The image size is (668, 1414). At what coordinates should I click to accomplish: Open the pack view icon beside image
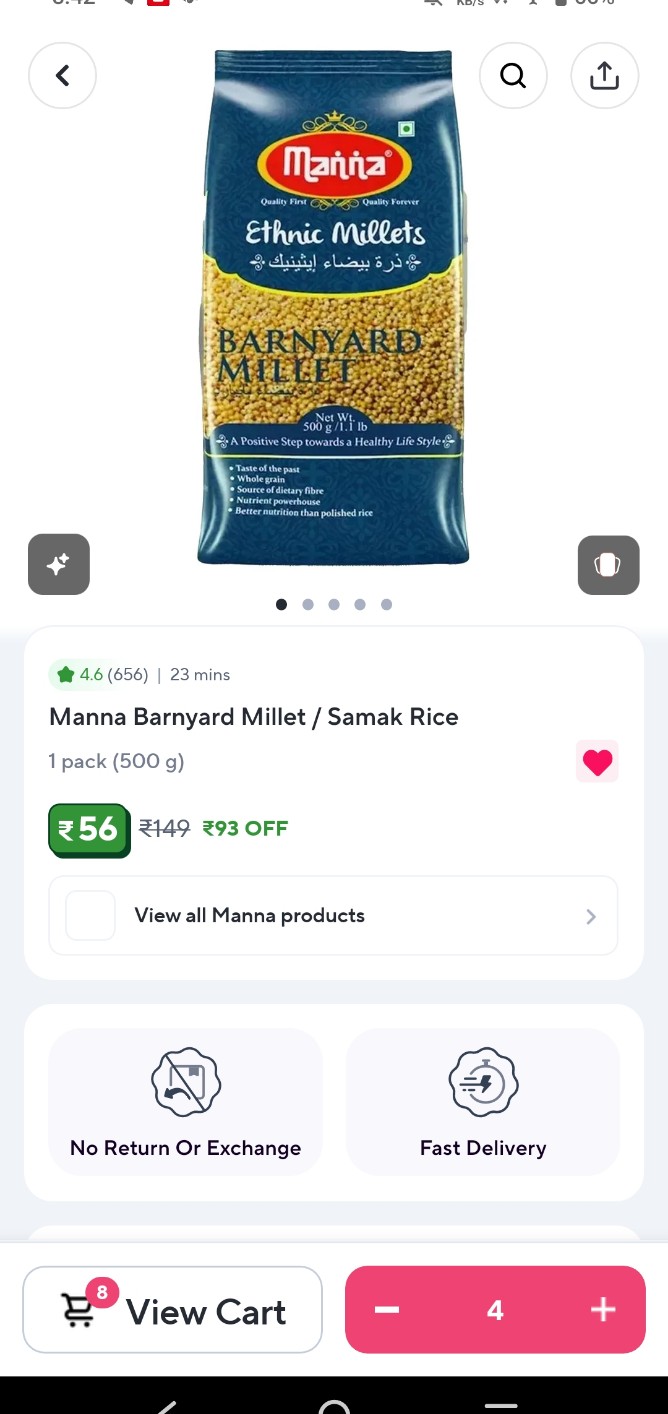(x=608, y=565)
